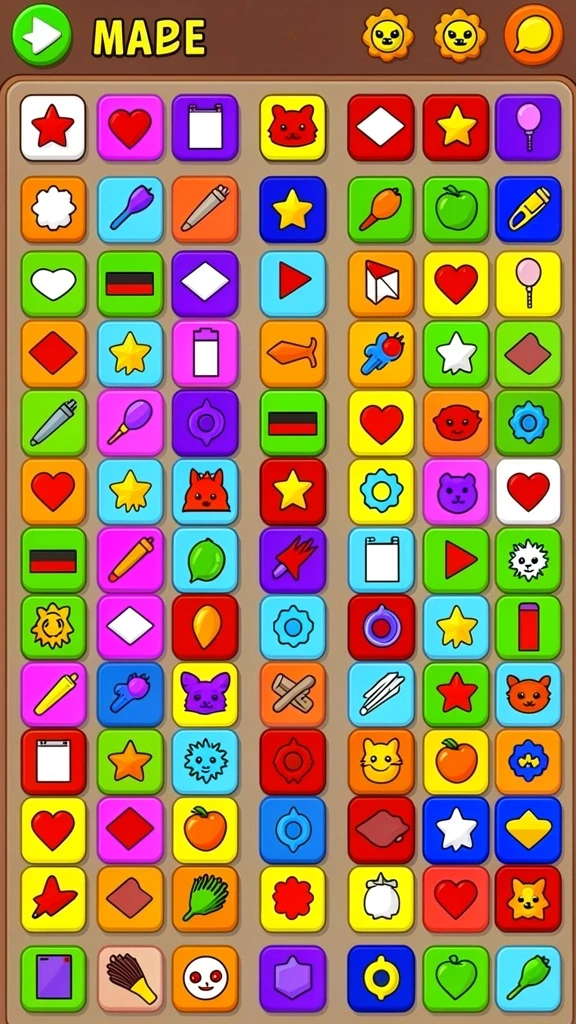The height and width of the screenshot is (1024, 576).
Task: Select the dark blue tile with yellow star
Action: pyautogui.click(x=293, y=210)
